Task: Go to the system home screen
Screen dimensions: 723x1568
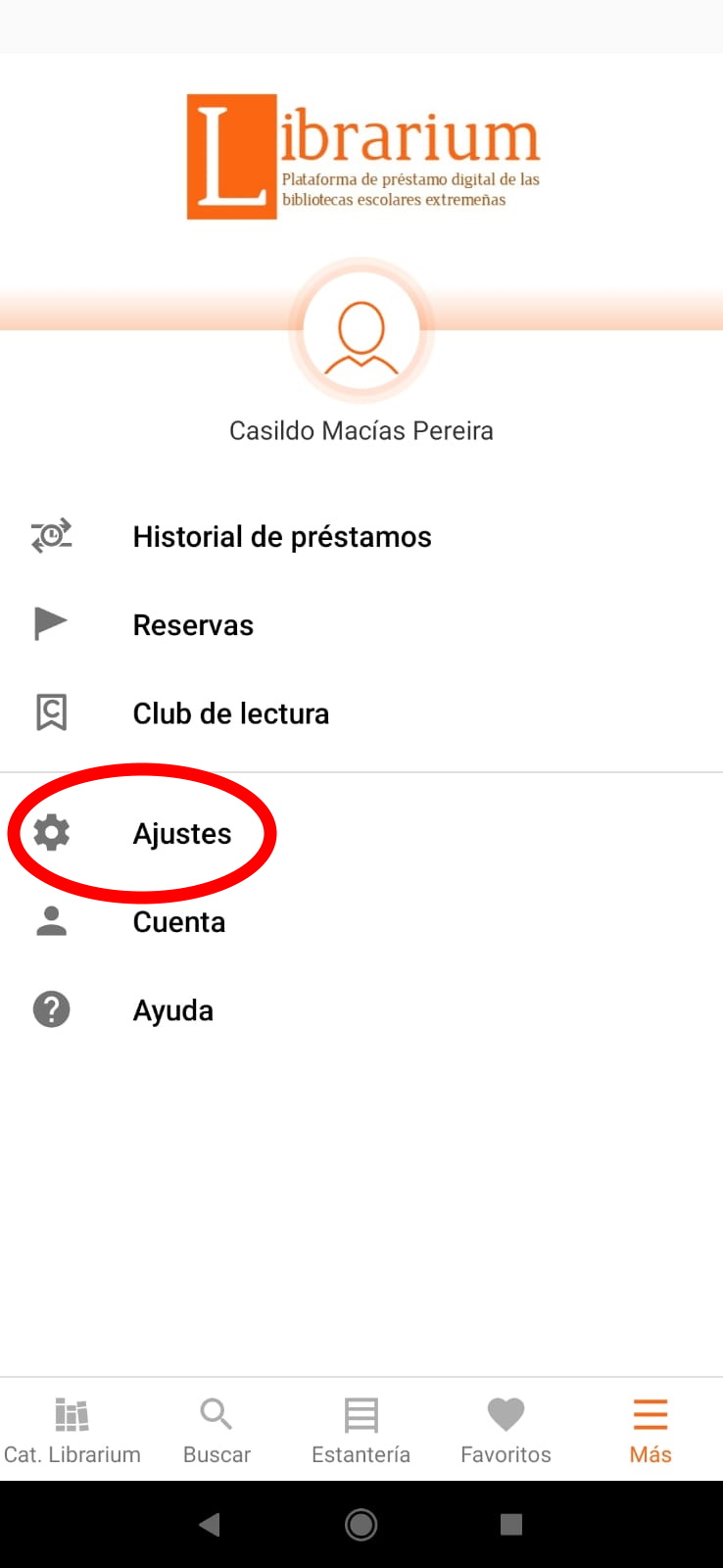Action: click(x=361, y=1525)
